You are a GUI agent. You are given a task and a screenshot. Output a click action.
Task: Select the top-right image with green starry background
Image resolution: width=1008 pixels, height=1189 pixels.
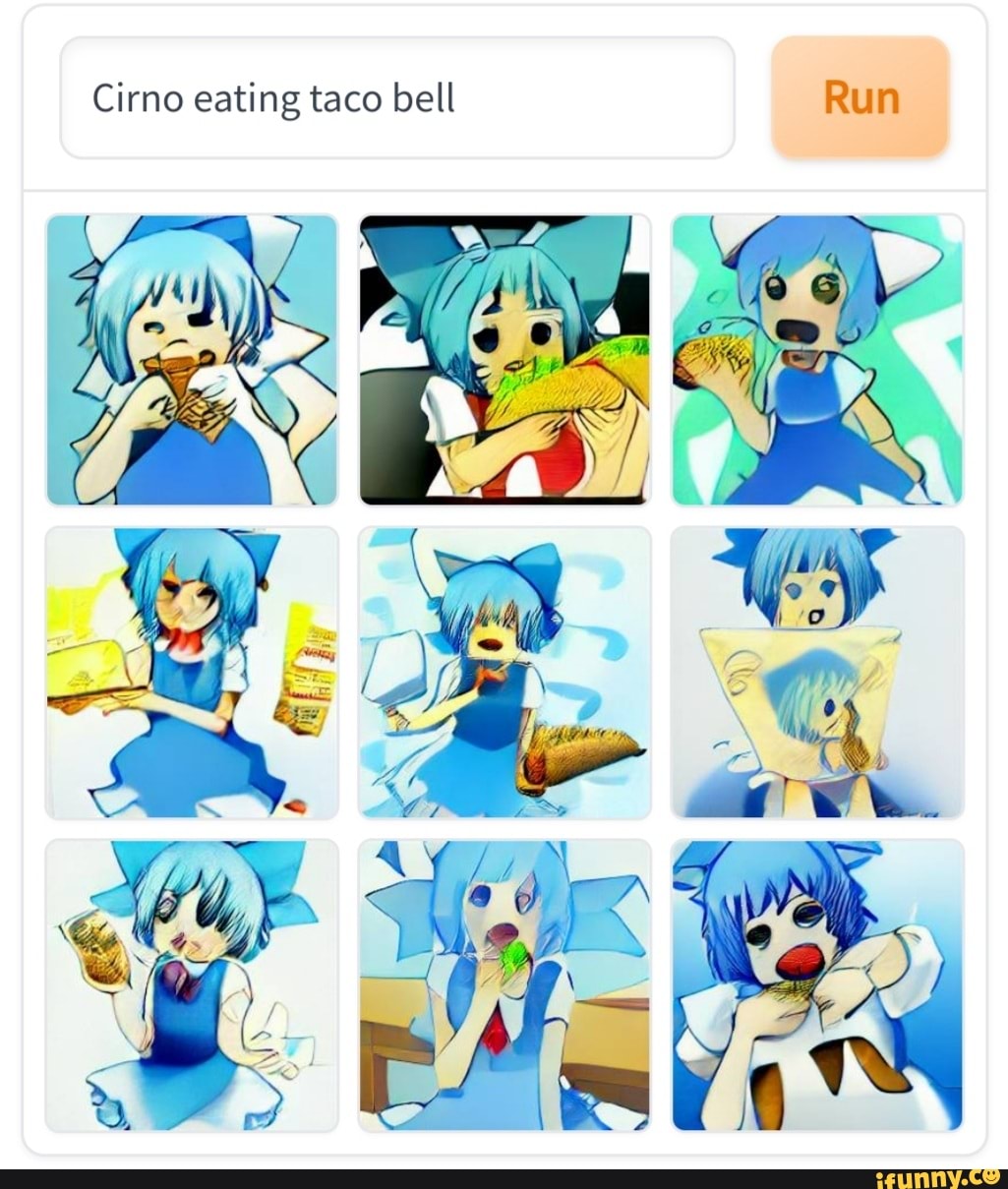817,360
